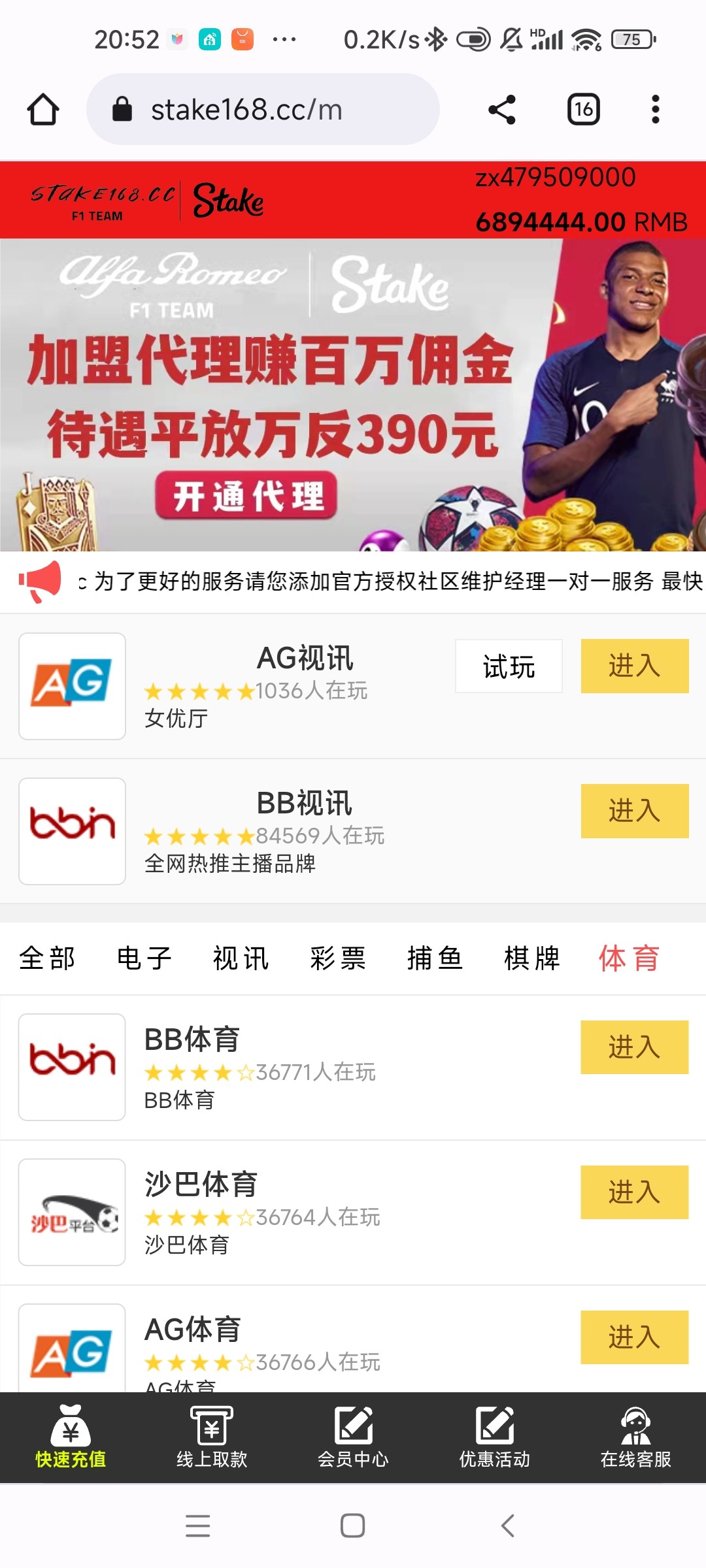Contact 在线客服 support
This screenshot has height=1568, width=706.
coord(635,1437)
